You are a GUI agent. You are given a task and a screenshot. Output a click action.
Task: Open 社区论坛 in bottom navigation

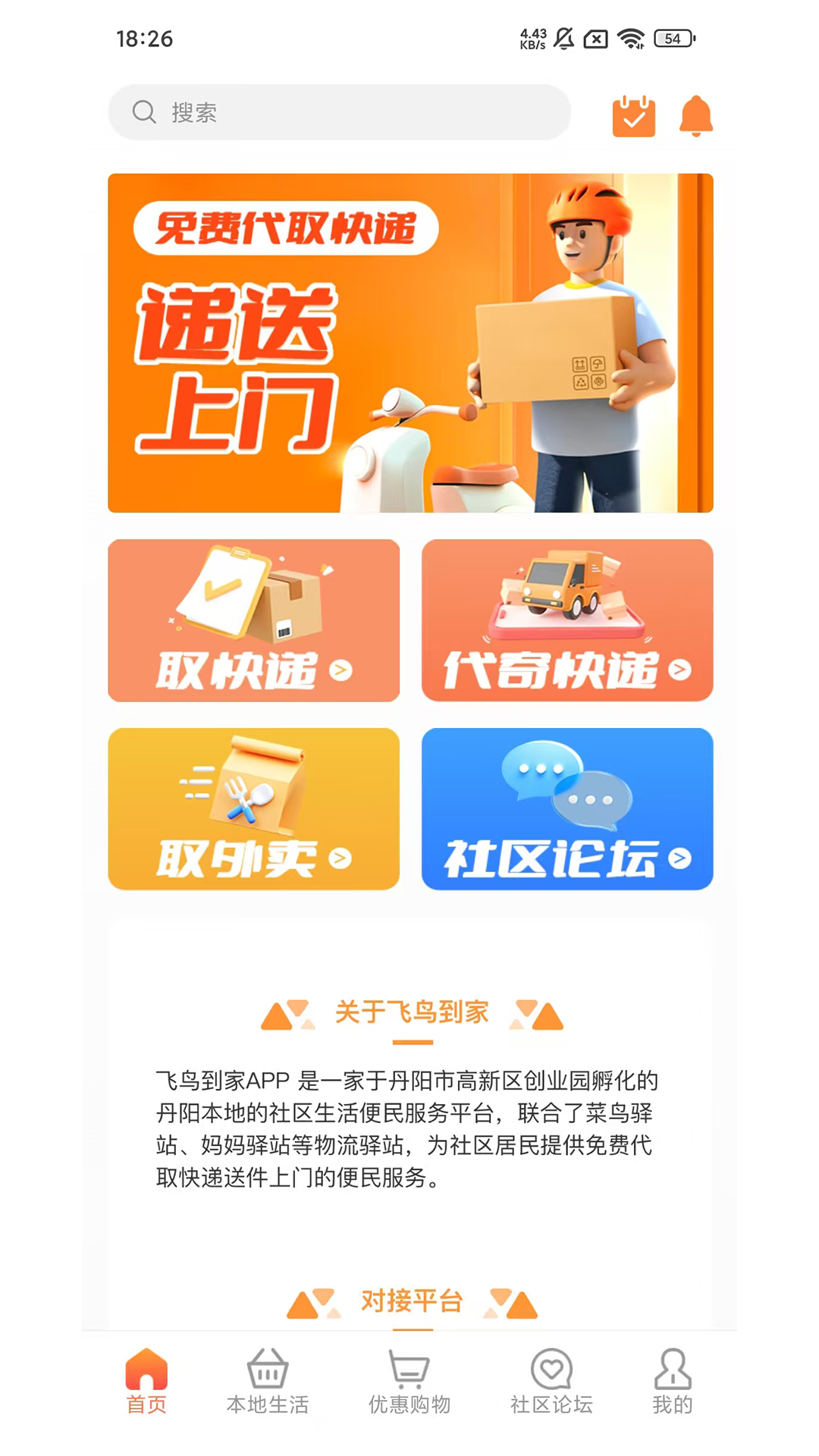coord(551,1382)
